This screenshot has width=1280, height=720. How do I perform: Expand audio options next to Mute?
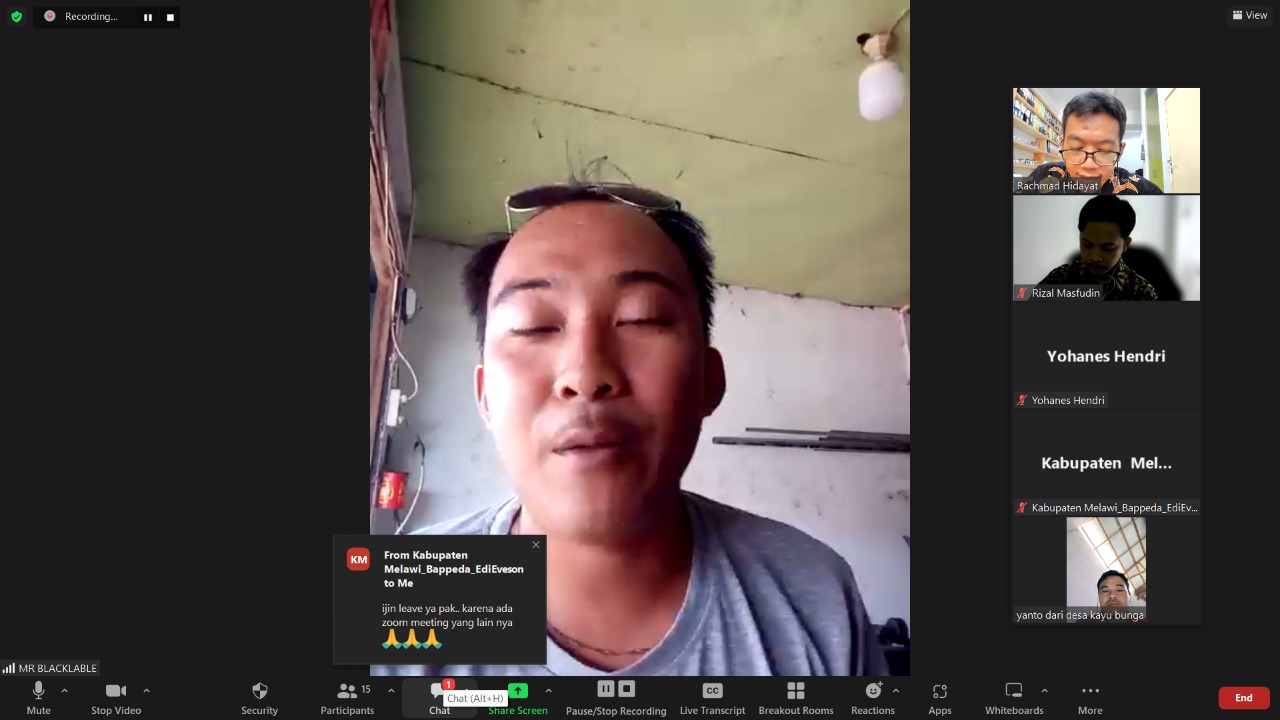65,690
